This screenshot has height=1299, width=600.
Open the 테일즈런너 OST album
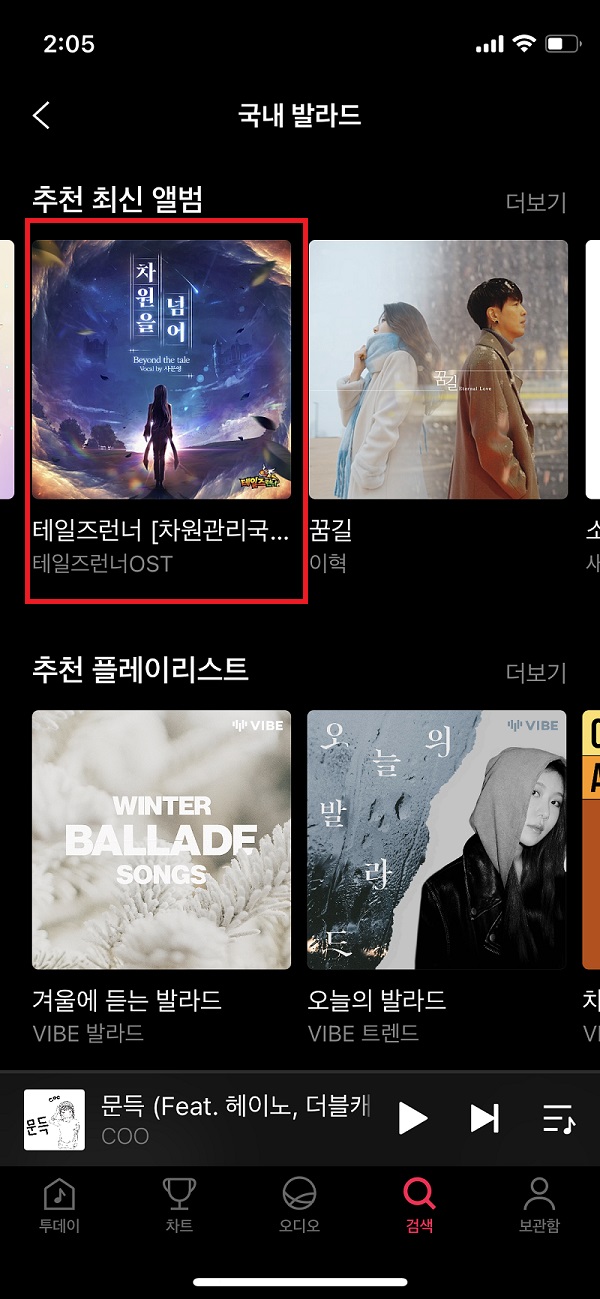click(162, 370)
